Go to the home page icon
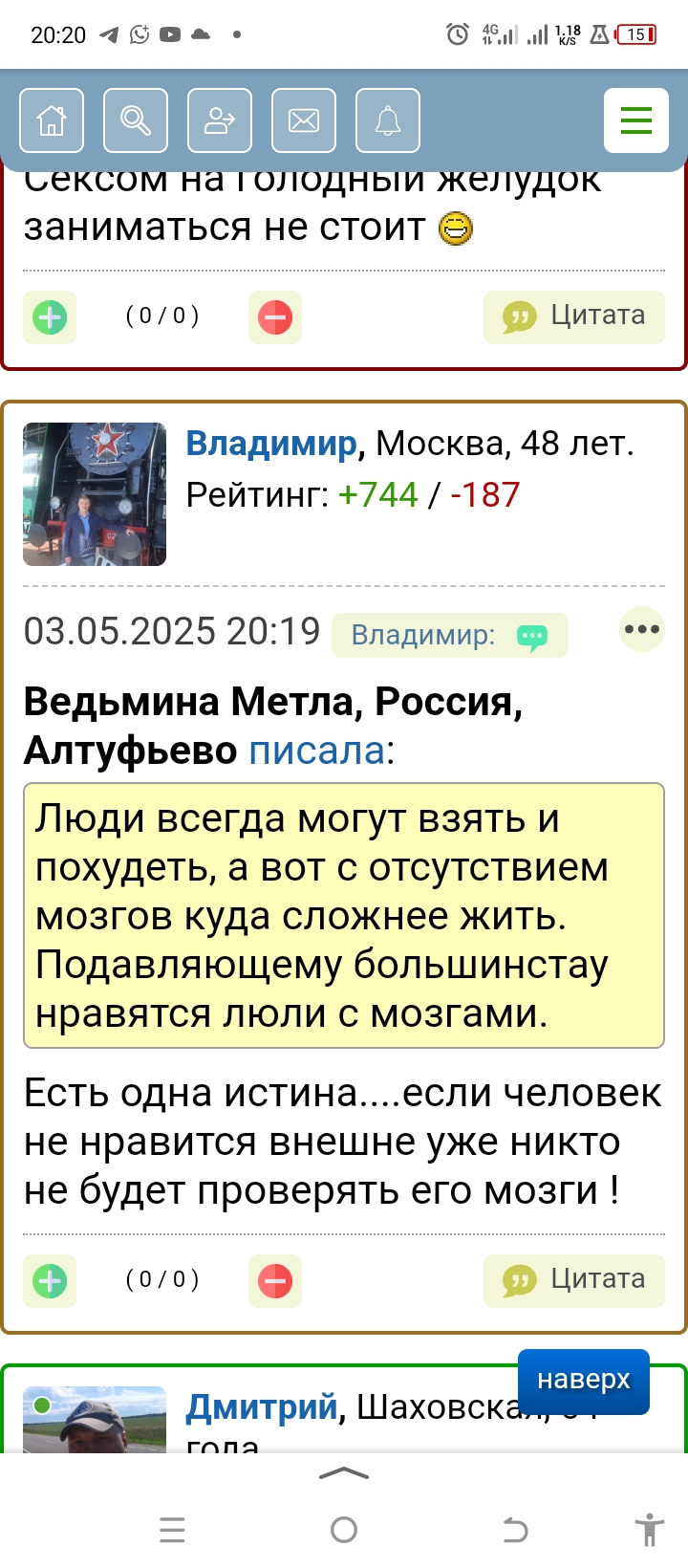 [52, 120]
